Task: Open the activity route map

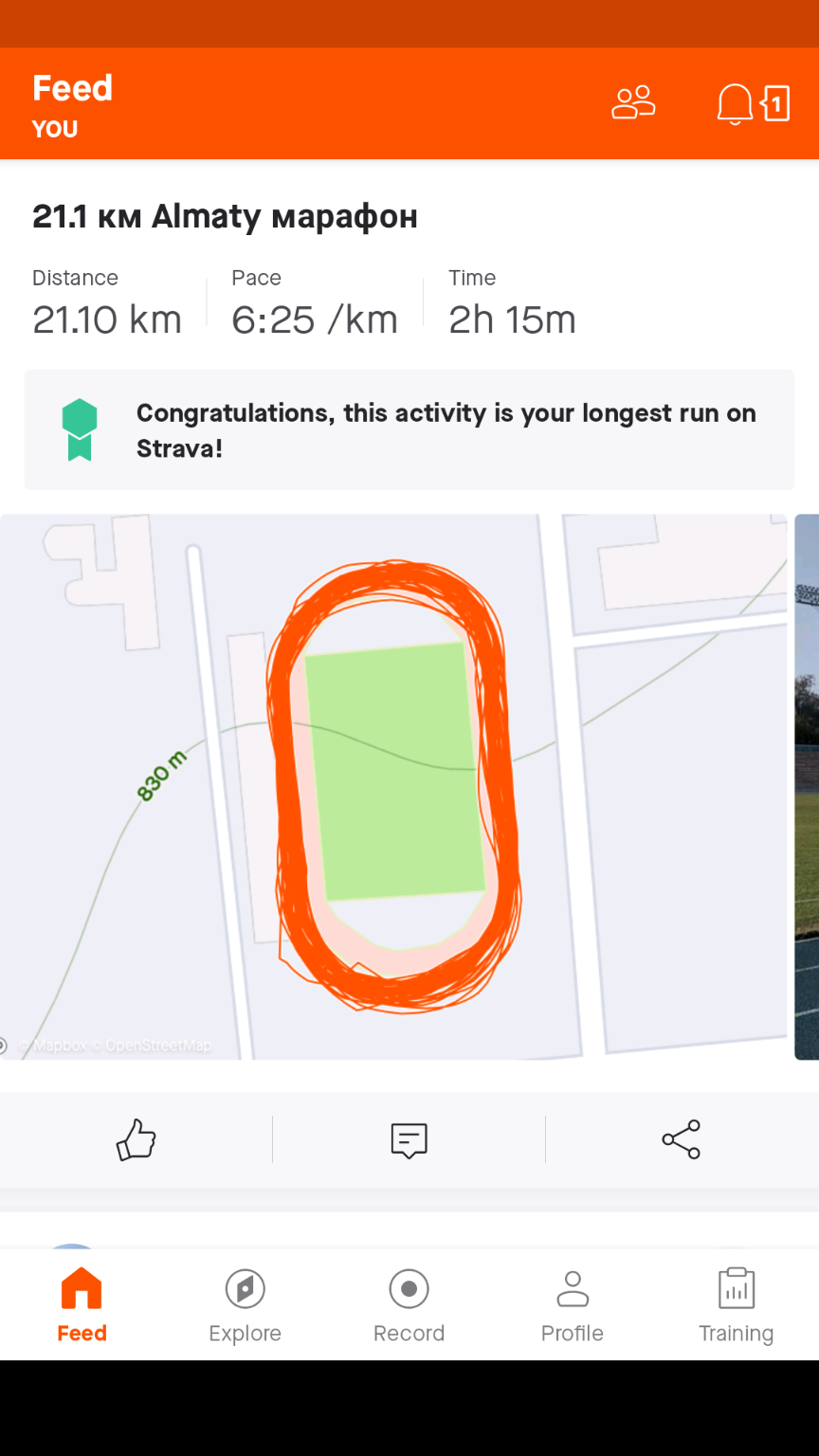Action: click(x=393, y=787)
